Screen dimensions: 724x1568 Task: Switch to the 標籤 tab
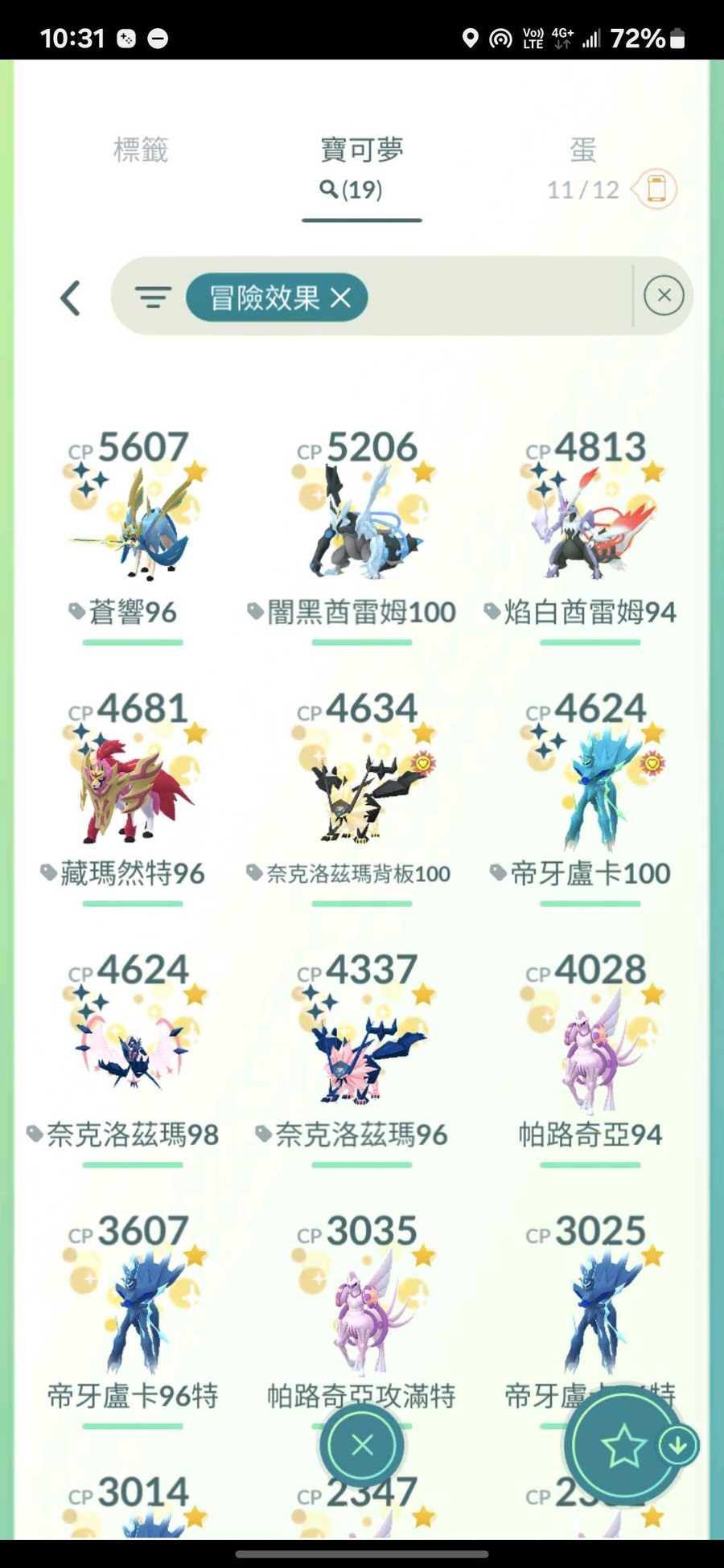[141, 150]
